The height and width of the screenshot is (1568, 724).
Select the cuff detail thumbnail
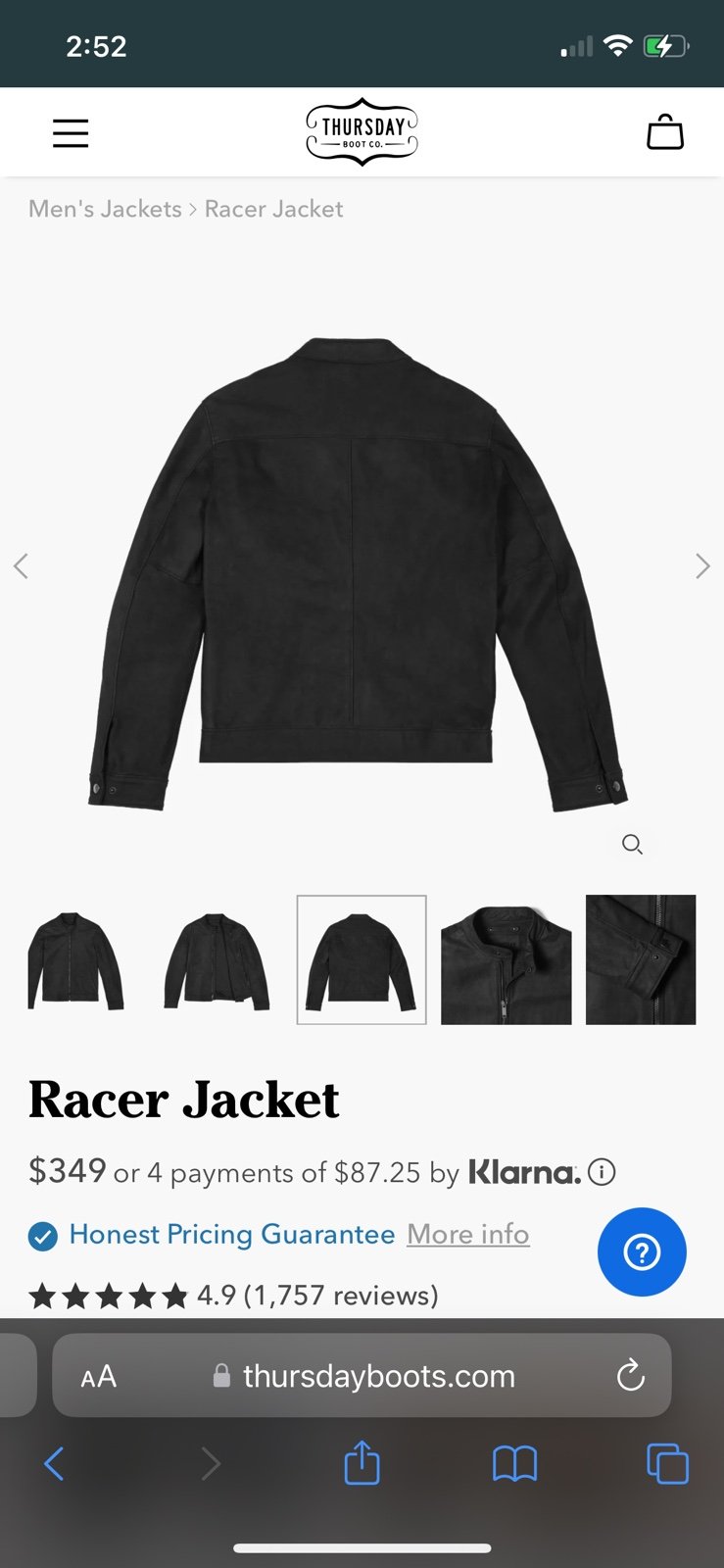(x=641, y=959)
